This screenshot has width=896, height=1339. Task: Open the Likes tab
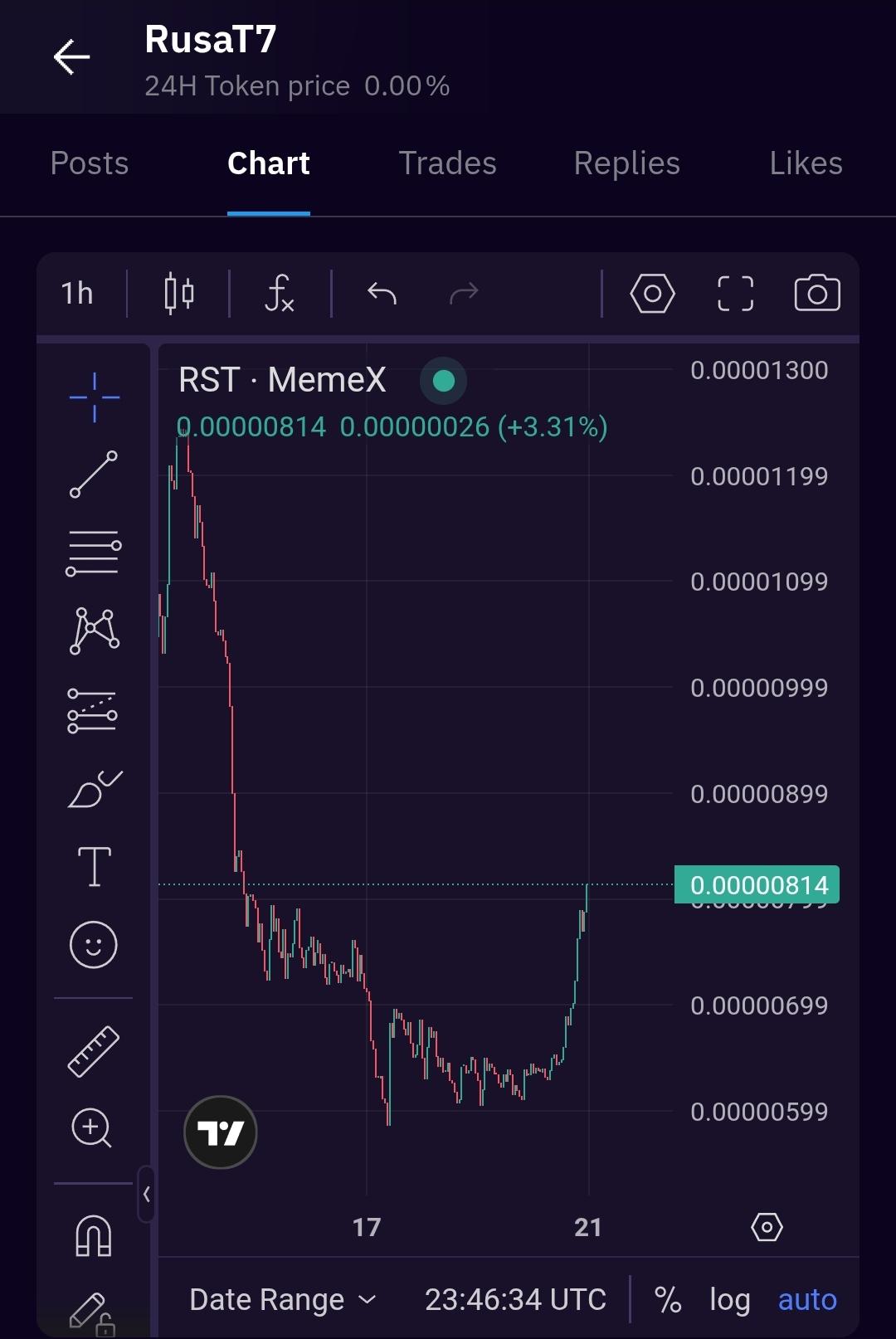805,163
